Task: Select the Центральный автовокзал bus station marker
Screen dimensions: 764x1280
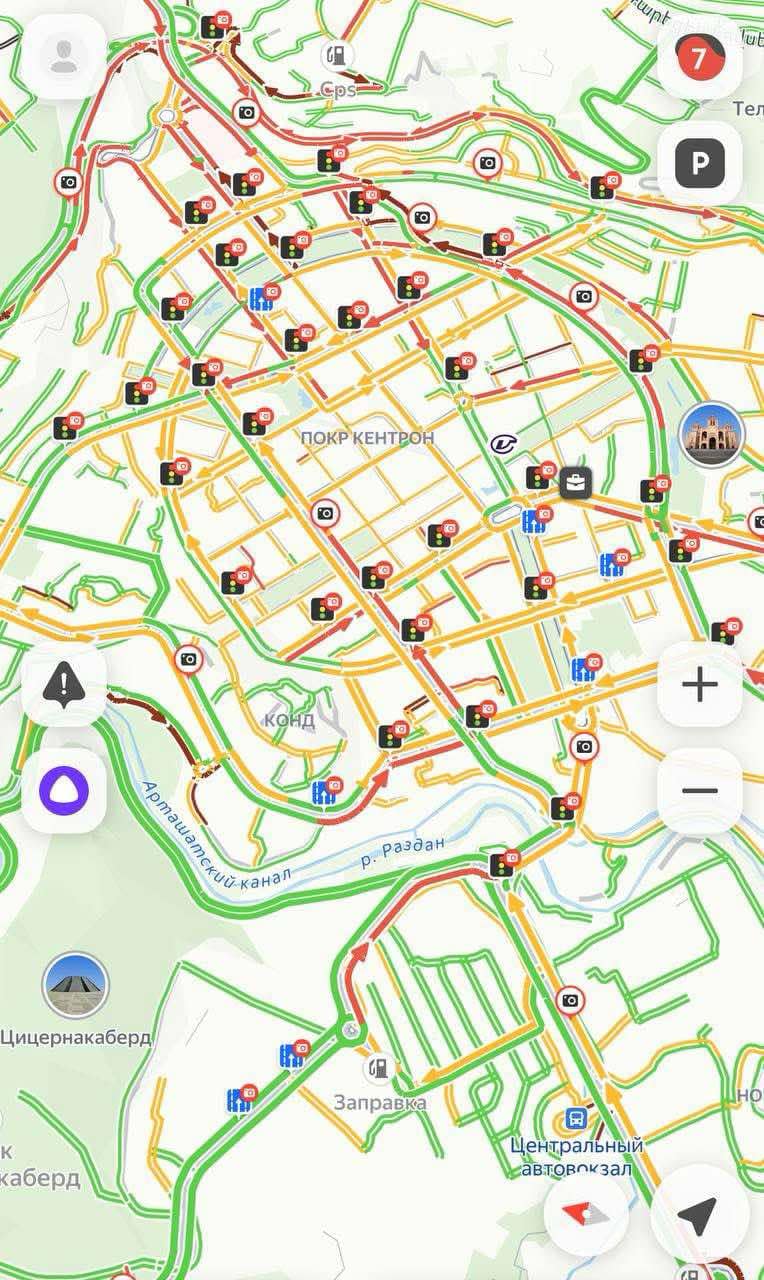Action: click(x=577, y=1118)
